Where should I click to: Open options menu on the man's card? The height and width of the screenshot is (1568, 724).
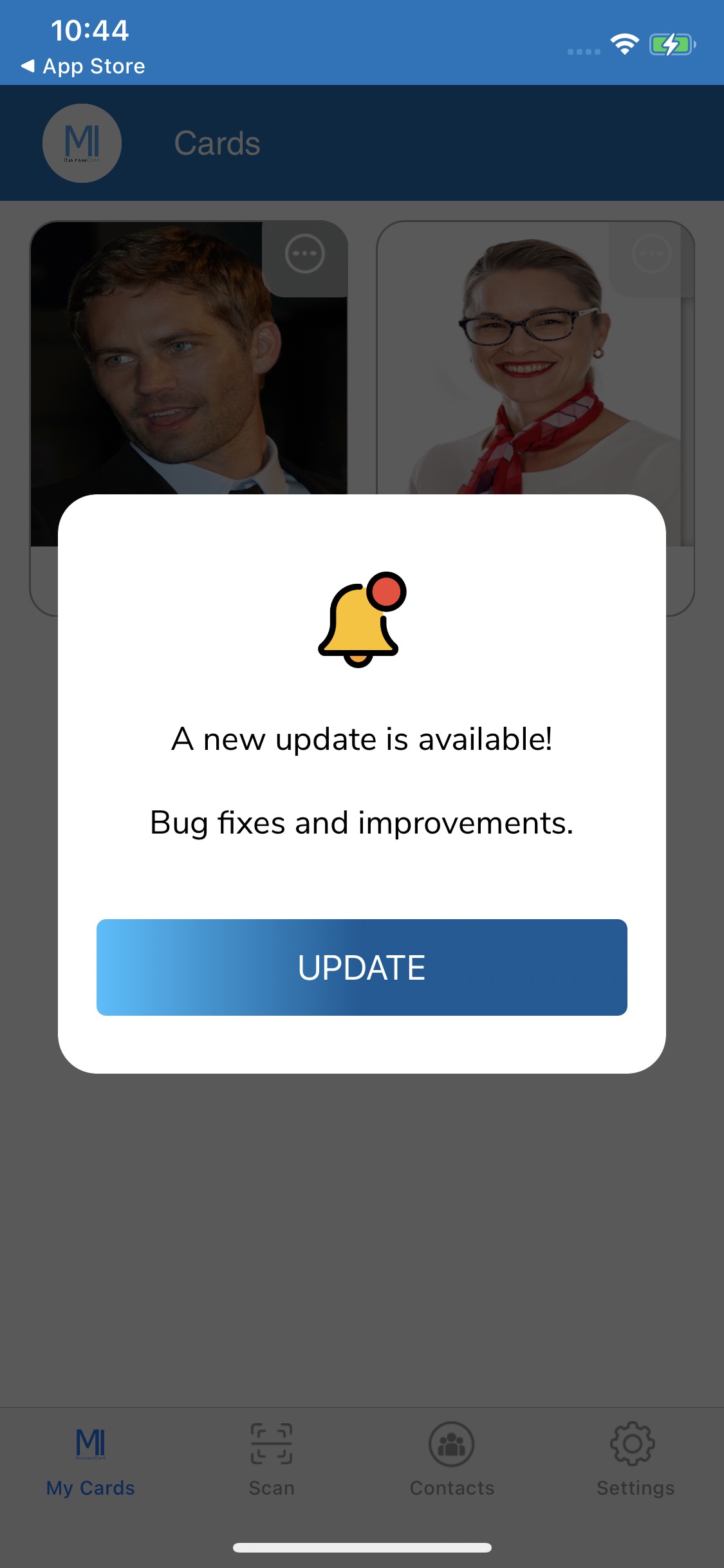tap(304, 254)
